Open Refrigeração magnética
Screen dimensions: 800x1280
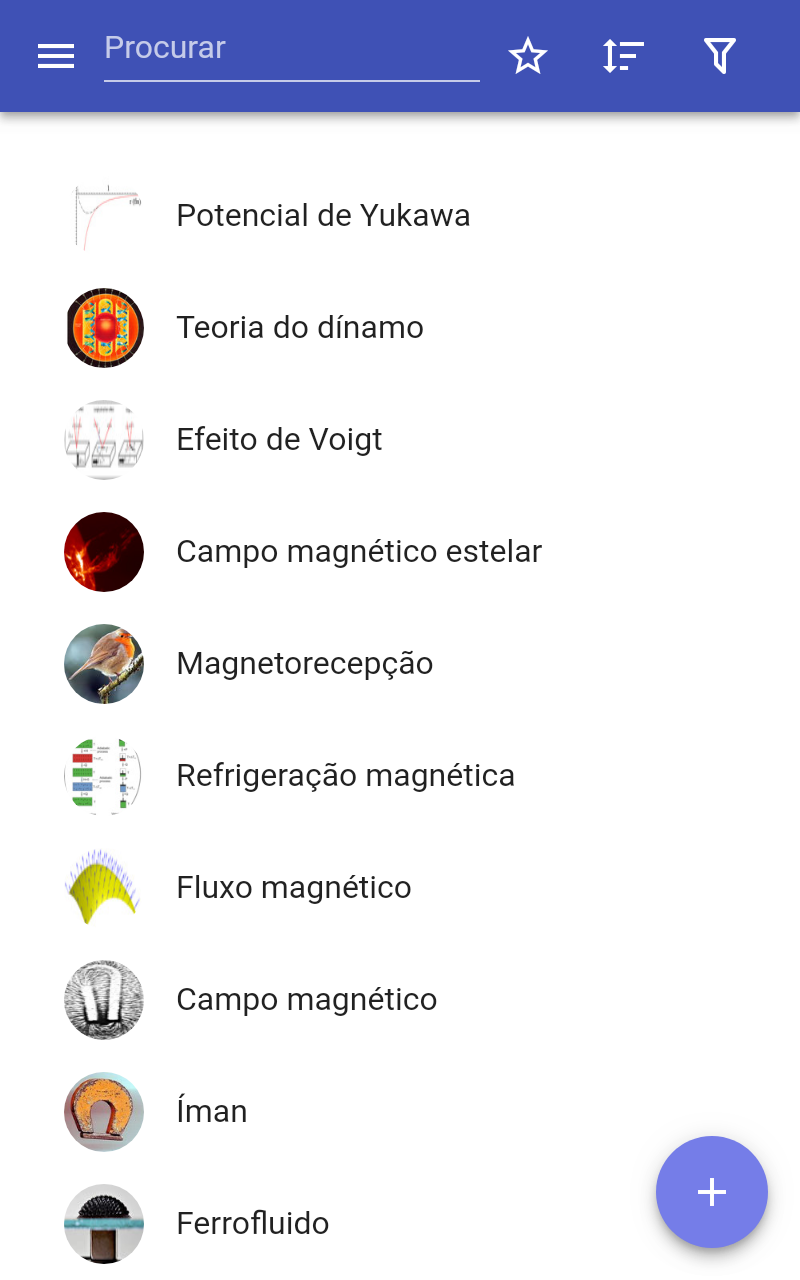(x=345, y=776)
